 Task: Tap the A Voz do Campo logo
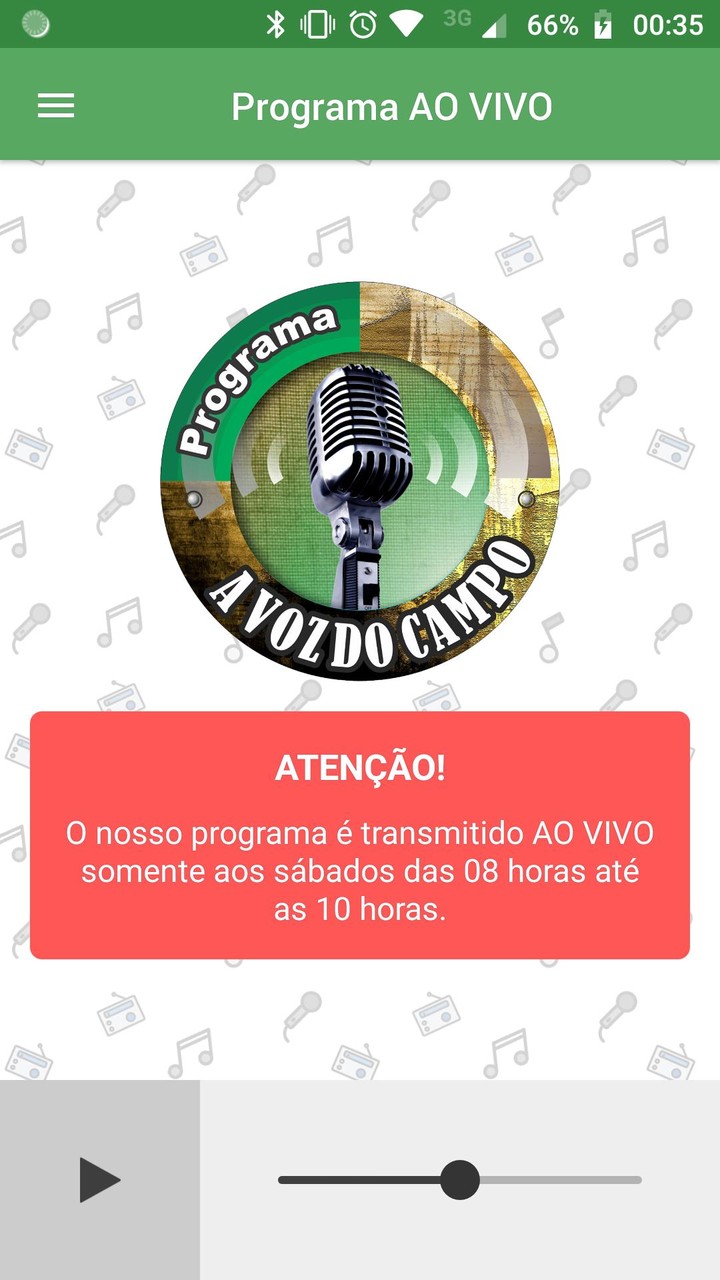tap(362, 485)
